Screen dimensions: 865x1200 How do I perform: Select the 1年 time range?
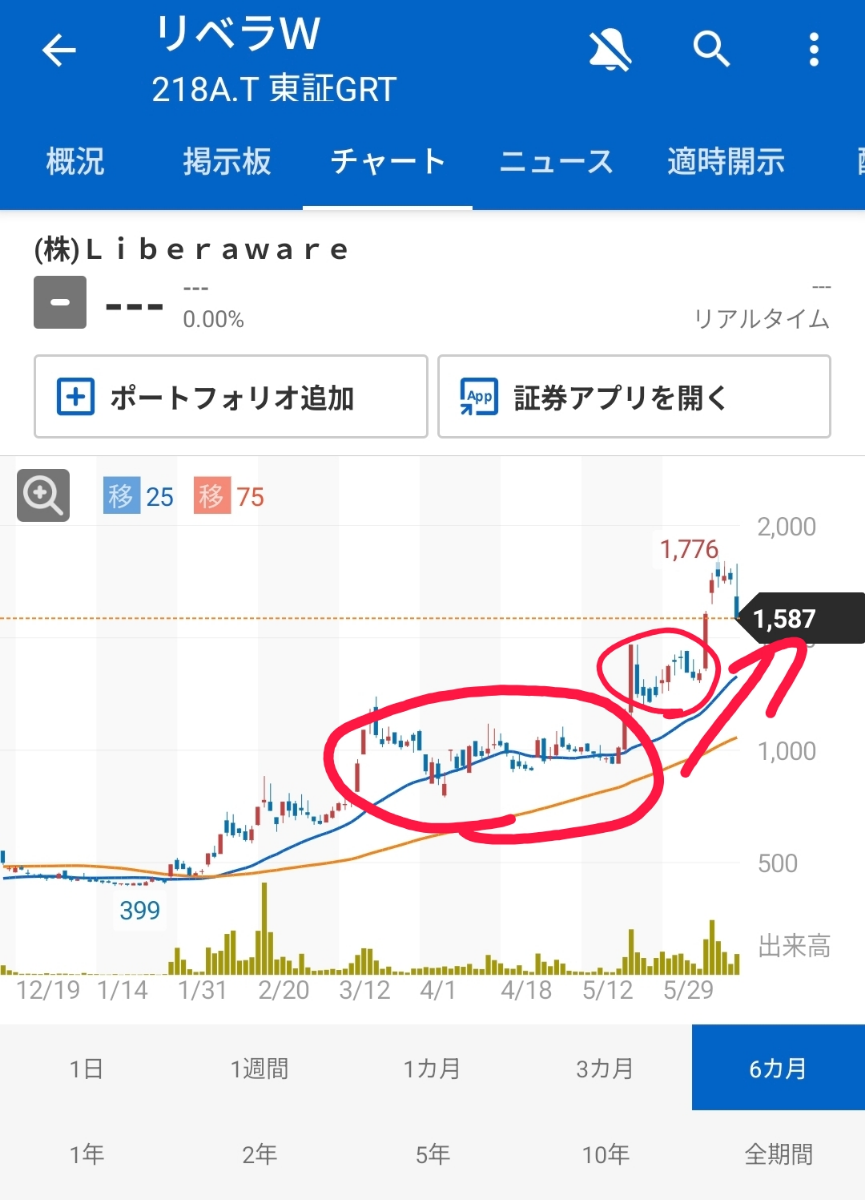tap(86, 1155)
